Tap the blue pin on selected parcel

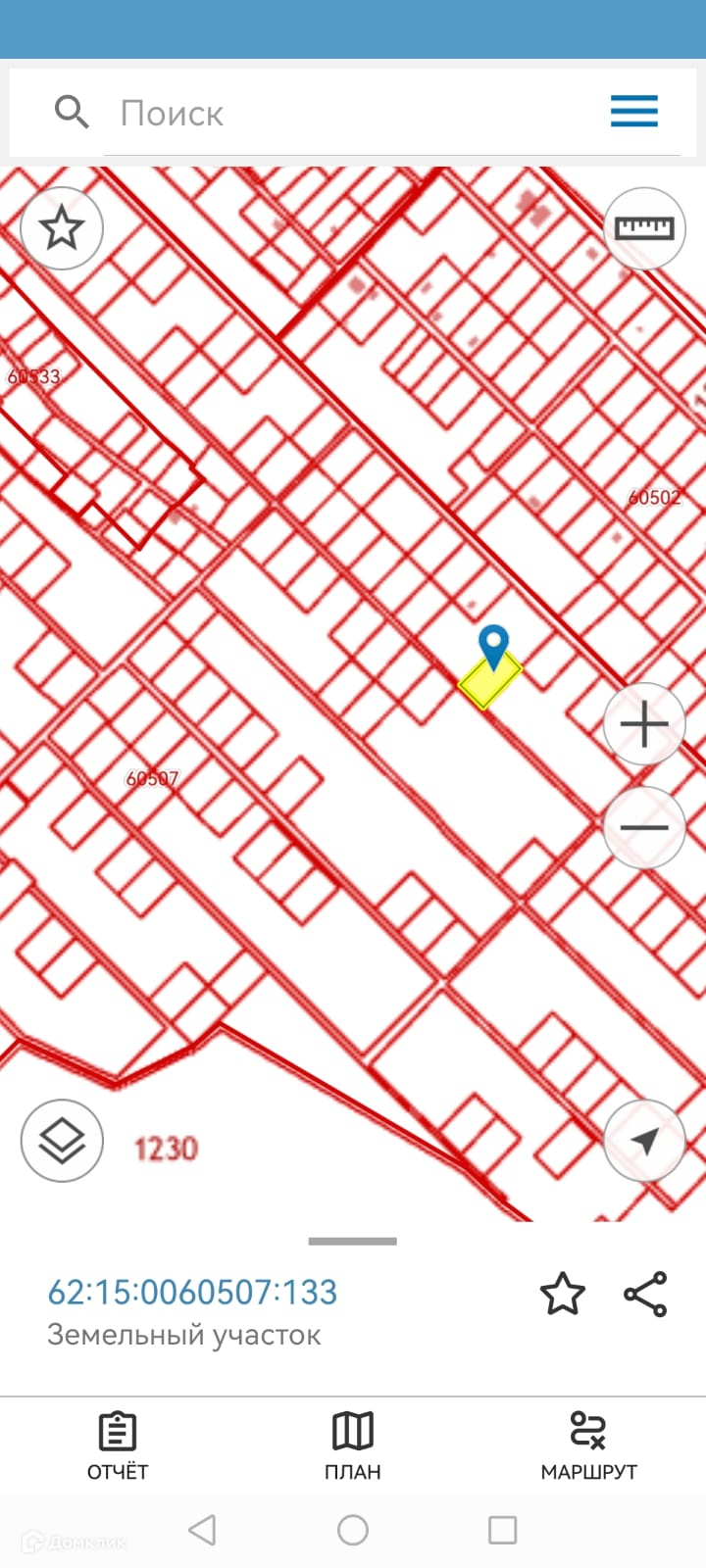click(x=493, y=645)
